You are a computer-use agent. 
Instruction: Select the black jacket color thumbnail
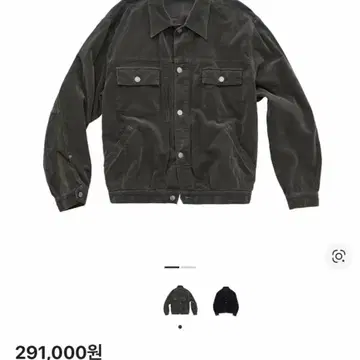(226, 301)
